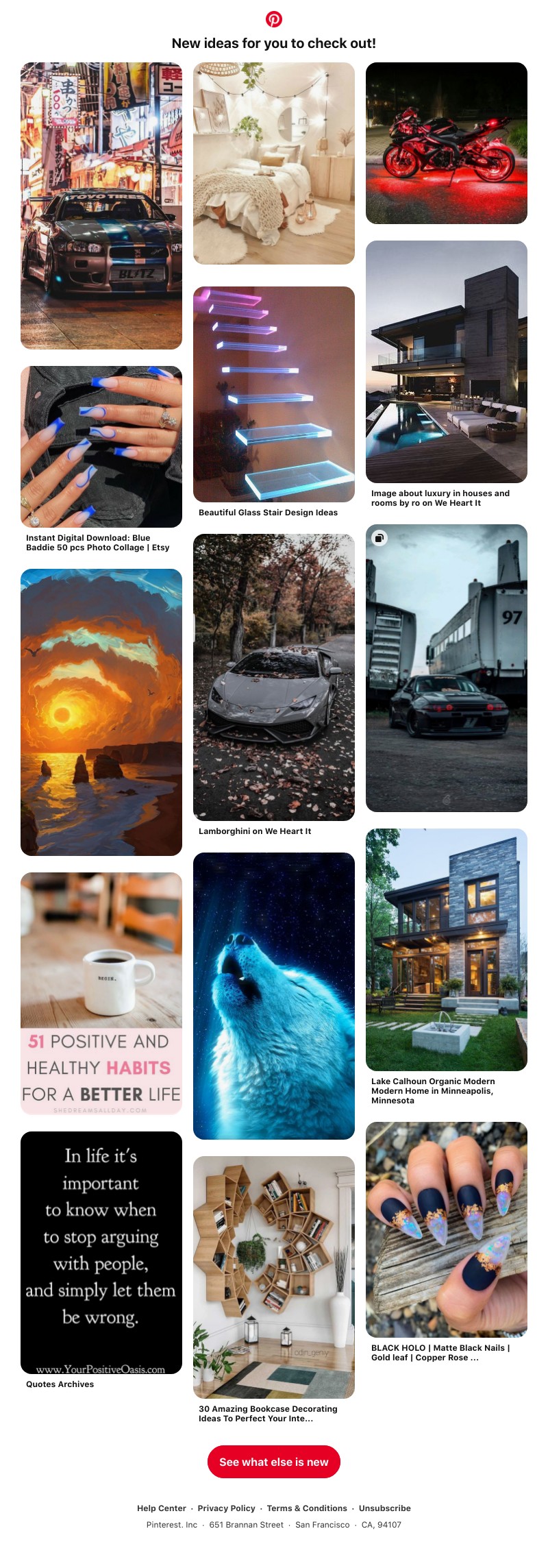548x1568 pixels.
Task: View the BLACK HOLO Matte Black Nails pin
Action: point(446,1229)
